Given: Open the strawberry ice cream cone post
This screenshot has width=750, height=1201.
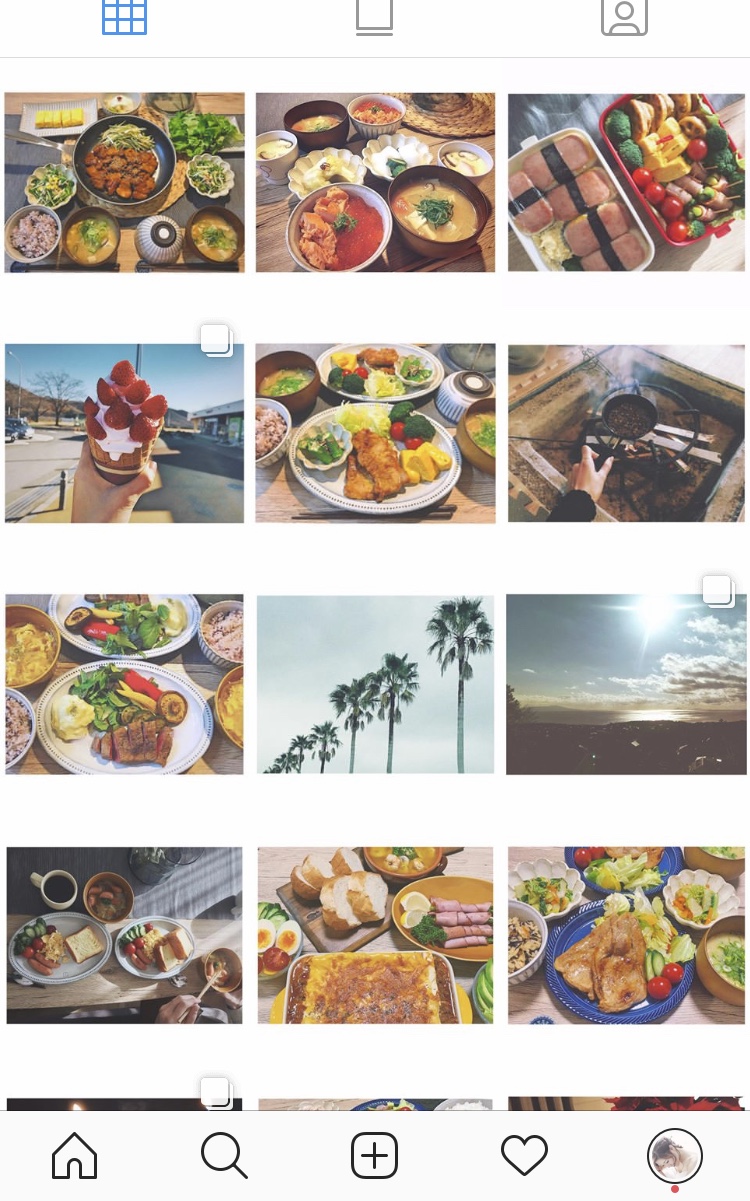Looking at the screenshot, I should click(x=124, y=433).
